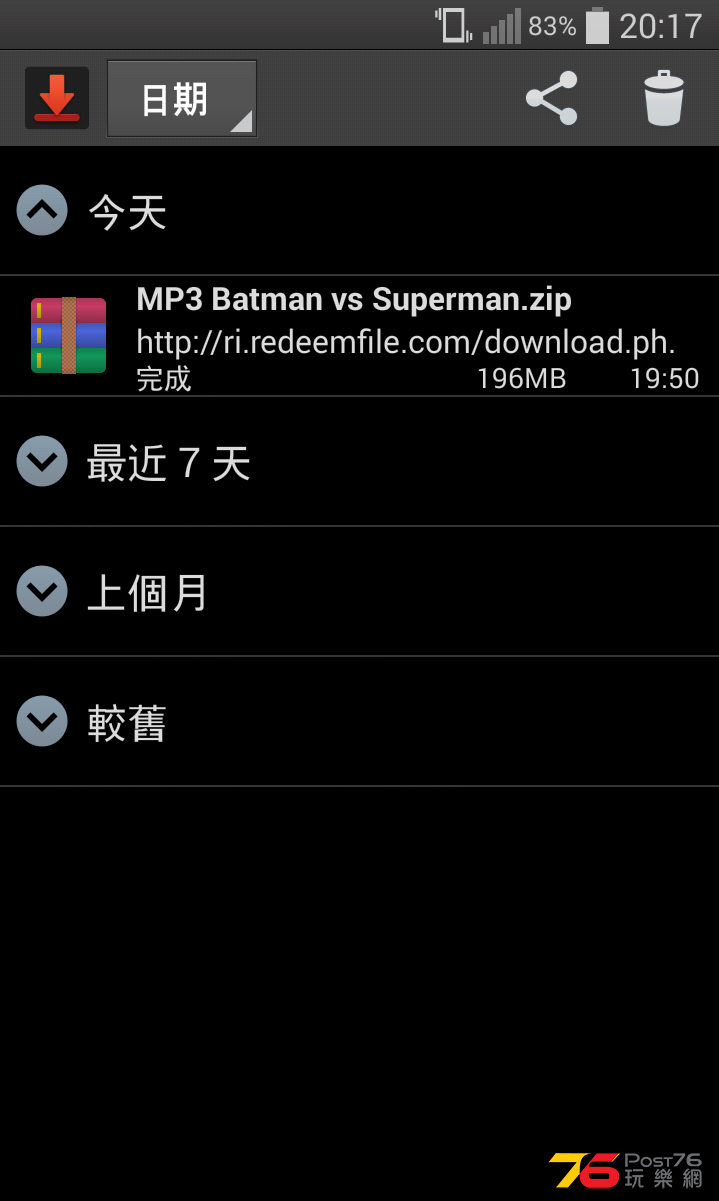719x1201 pixels.
Task: Tap the red download app icon
Action: coord(57,99)
